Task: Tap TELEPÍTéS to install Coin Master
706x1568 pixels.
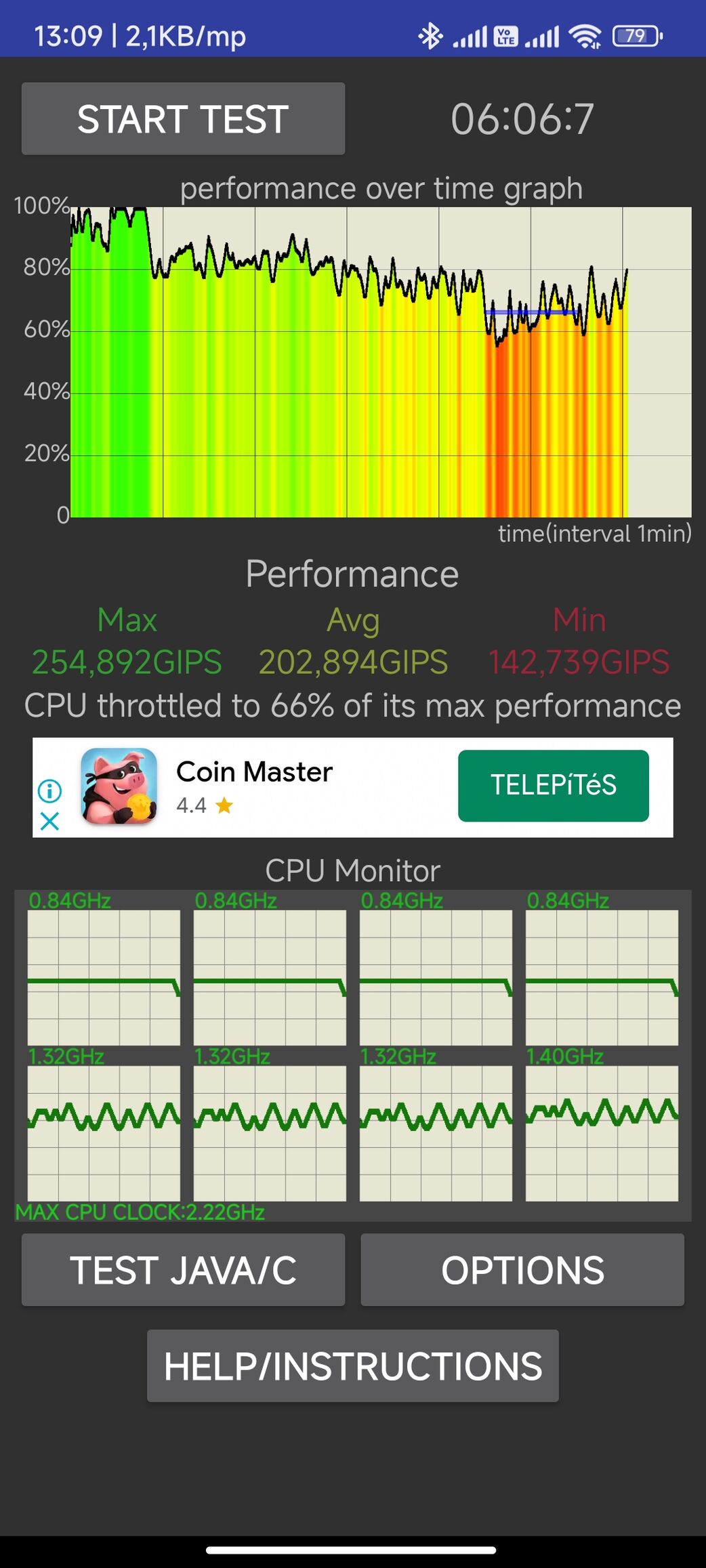Action: coord(554,786)
